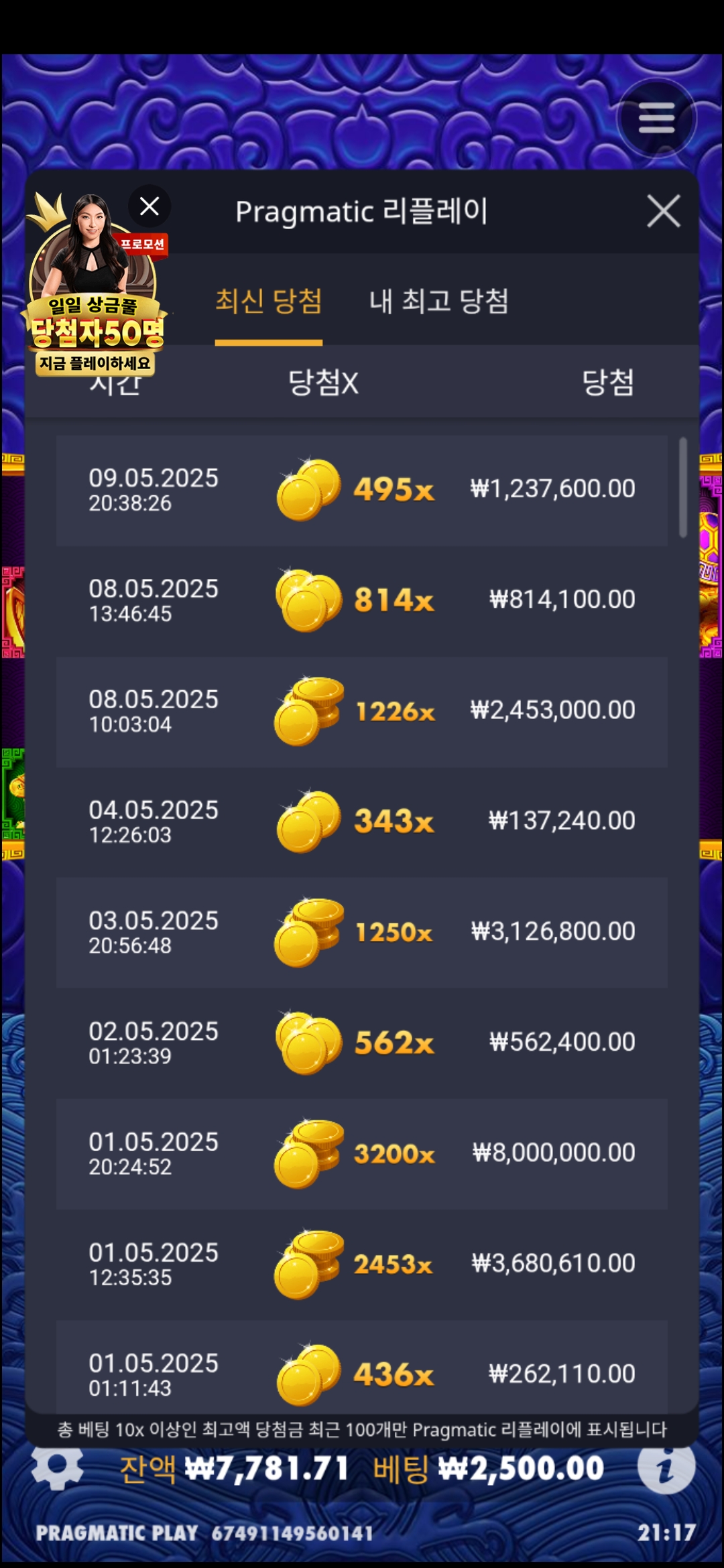Open the game info button
The image size is (724, 1568).
(665, 1467)
